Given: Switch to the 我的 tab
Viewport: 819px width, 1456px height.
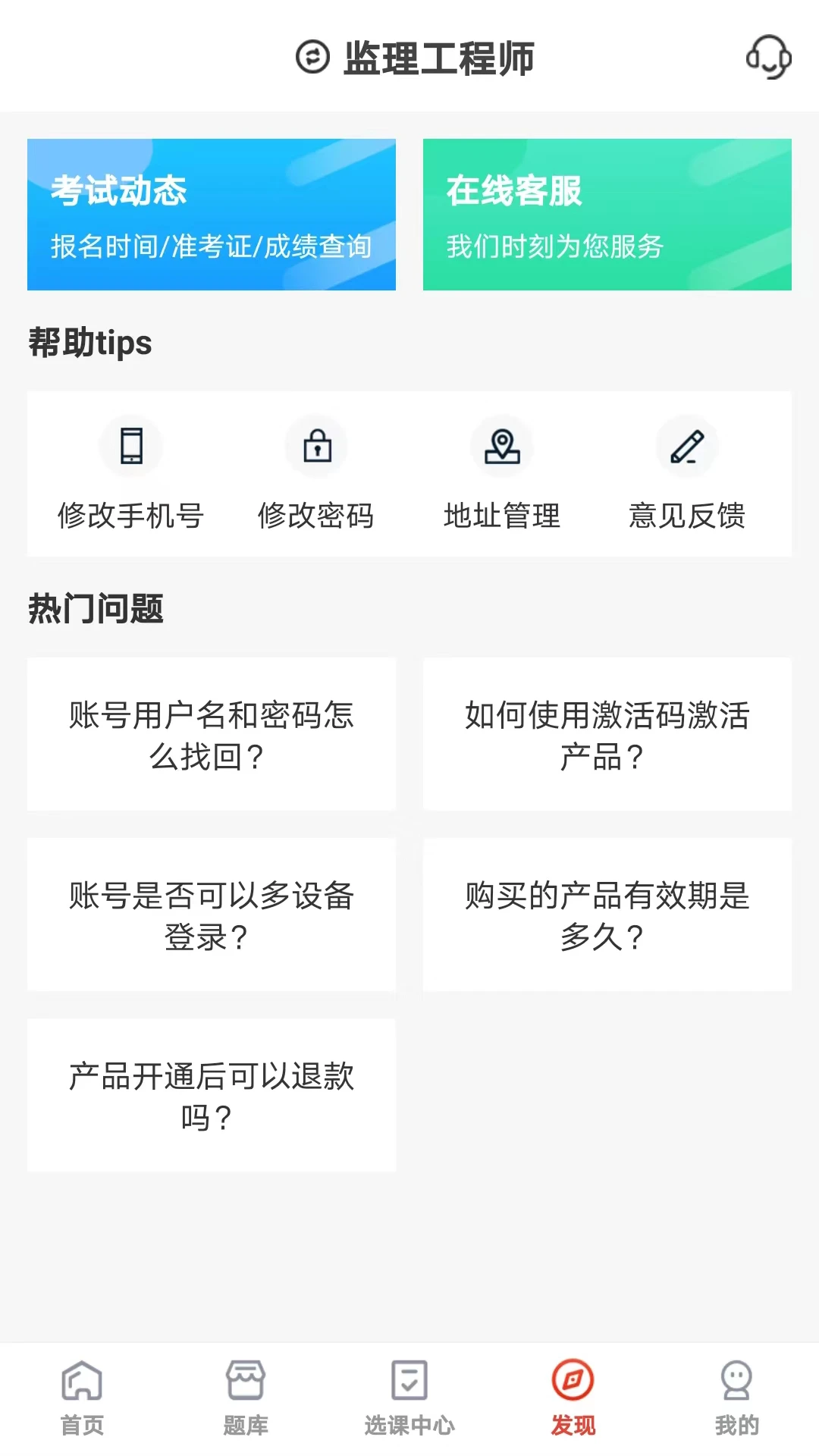Looking at the screenshot, I should [736, 1399].
